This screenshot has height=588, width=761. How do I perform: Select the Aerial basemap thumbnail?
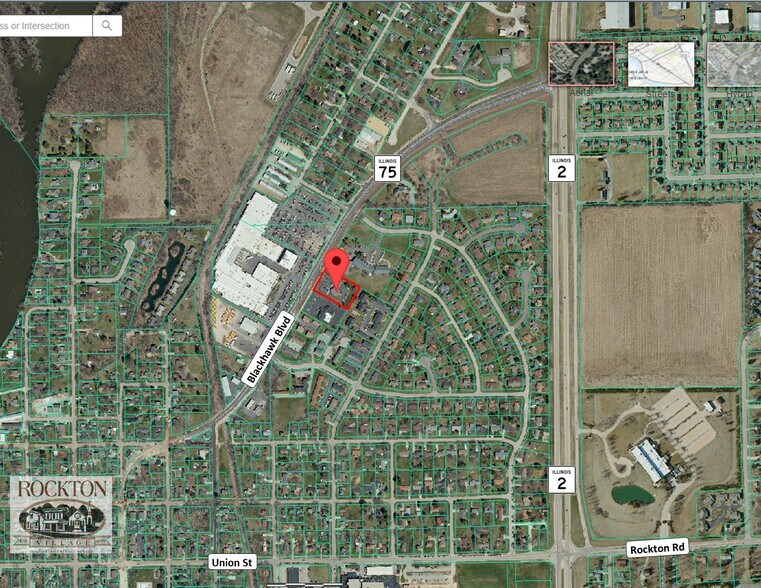(581, 64)
